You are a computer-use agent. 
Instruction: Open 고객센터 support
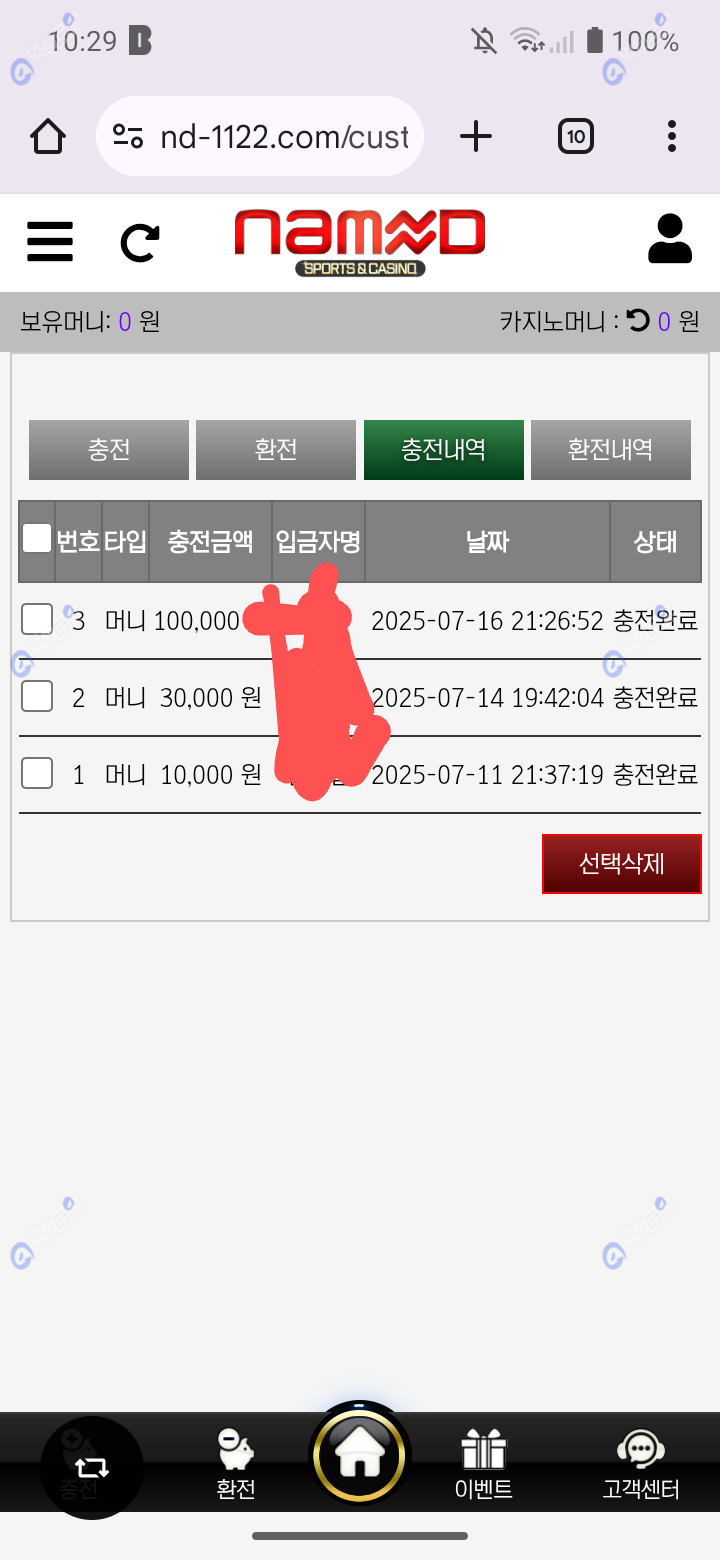pyautogui.click(x=641, y=1463)
